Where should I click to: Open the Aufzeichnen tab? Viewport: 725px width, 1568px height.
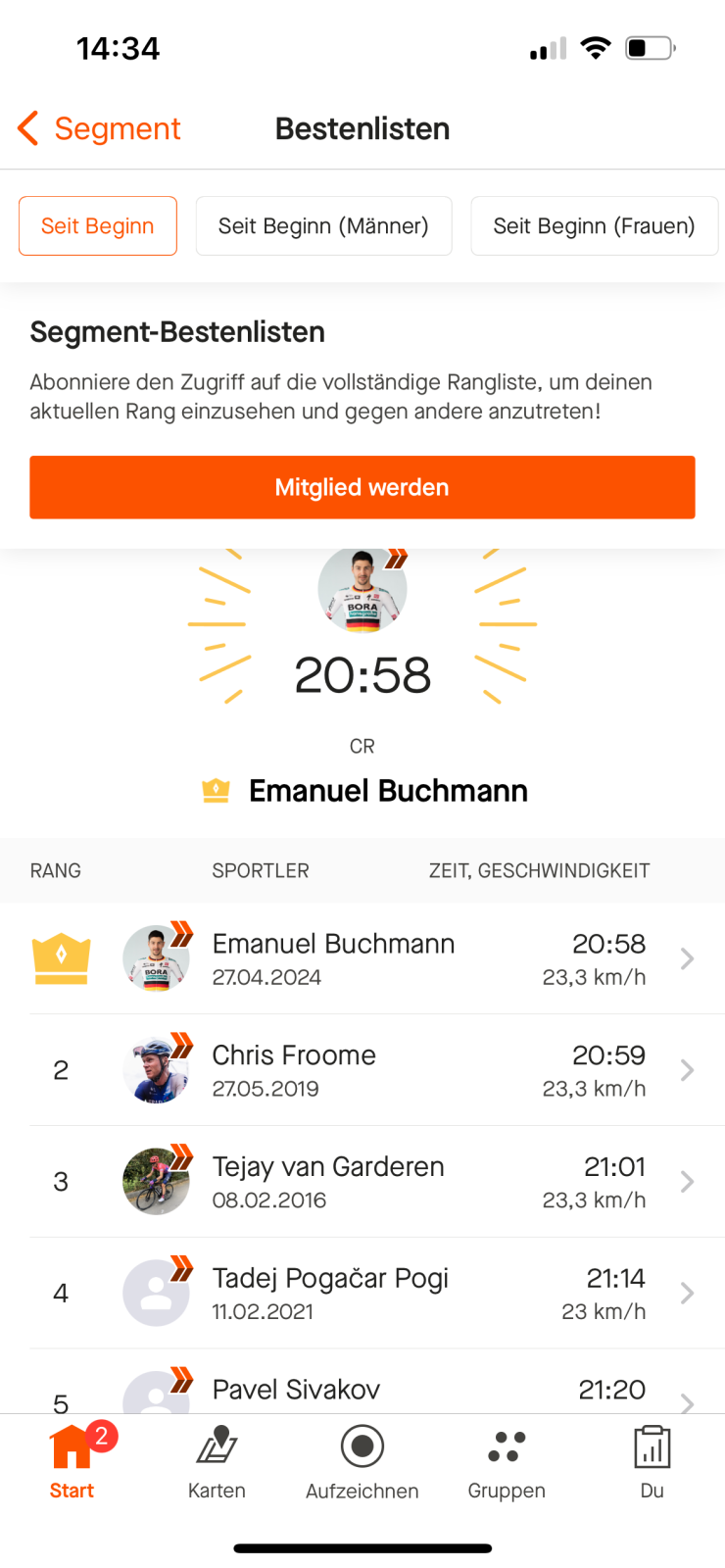click(362, 1462)
